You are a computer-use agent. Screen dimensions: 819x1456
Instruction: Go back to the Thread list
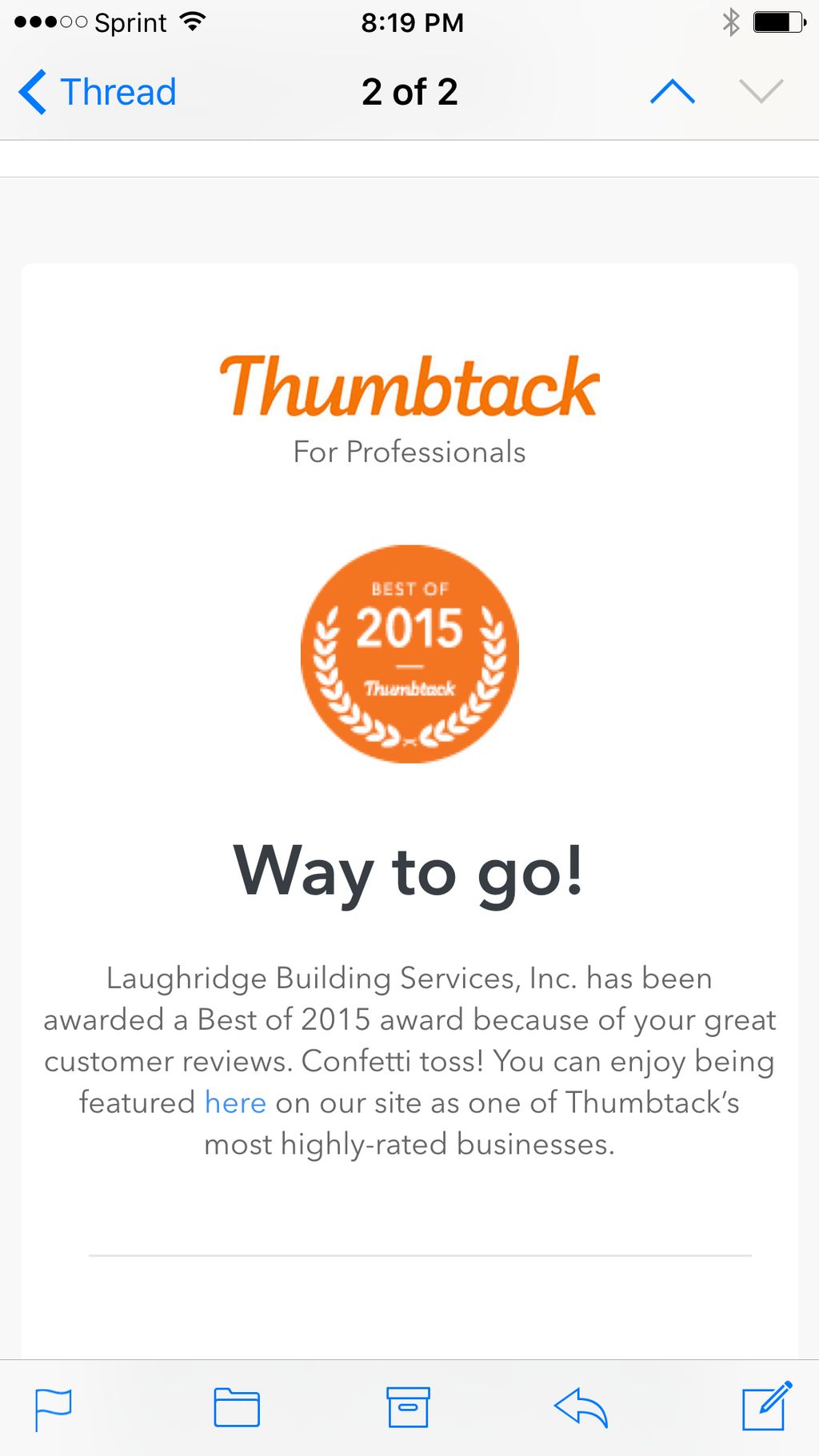(x=98, y=92)
